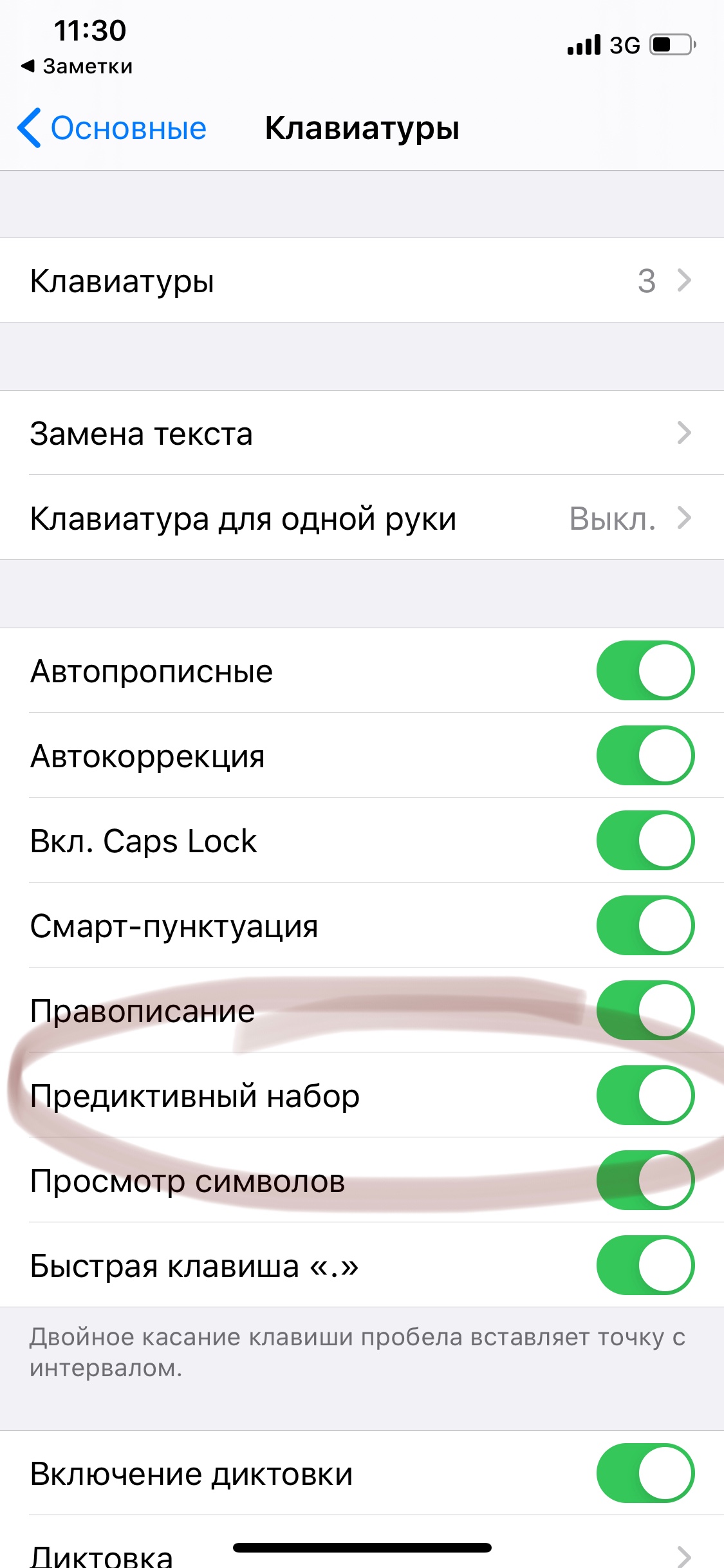This screenshot has width=724, height=1568.
Task: Turn off Предиктивный набор
Action: pyautogui.click(x=645, y=1096)
